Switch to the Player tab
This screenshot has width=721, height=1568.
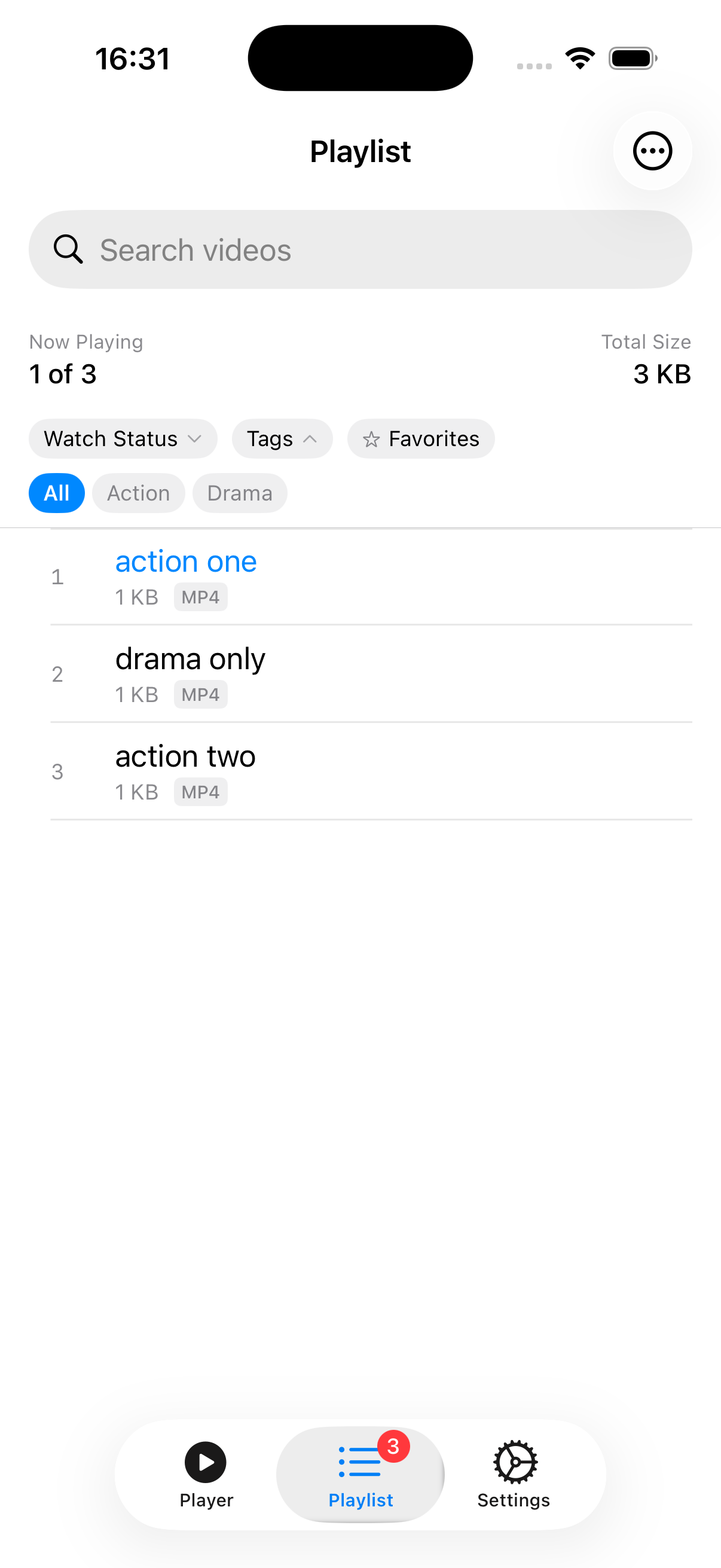206,1473
